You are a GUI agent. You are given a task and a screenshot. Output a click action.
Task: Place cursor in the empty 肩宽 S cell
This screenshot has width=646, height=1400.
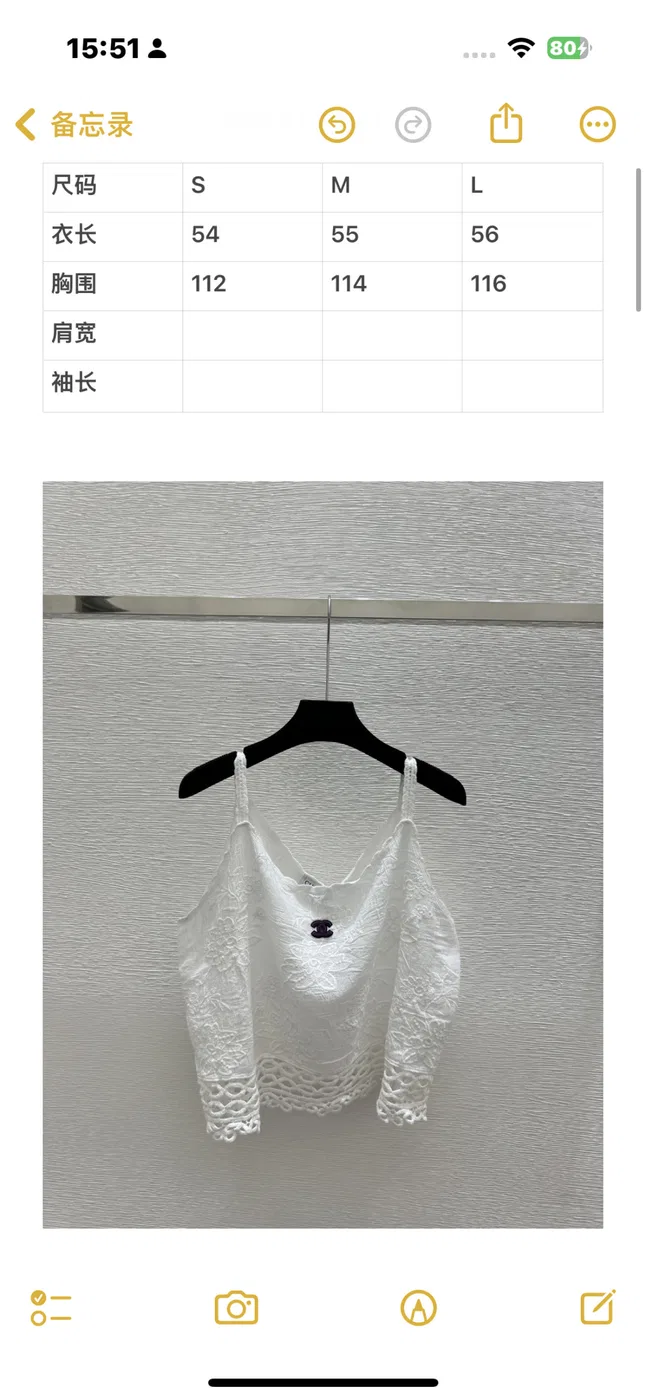[252, 335]
